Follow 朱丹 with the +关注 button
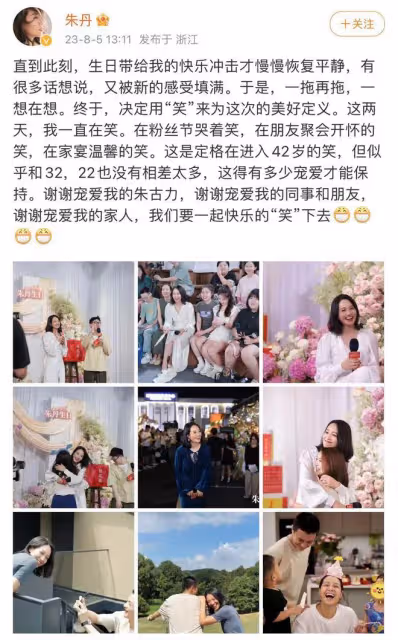Screen dimensions: 398x640 tap(357, 24)
